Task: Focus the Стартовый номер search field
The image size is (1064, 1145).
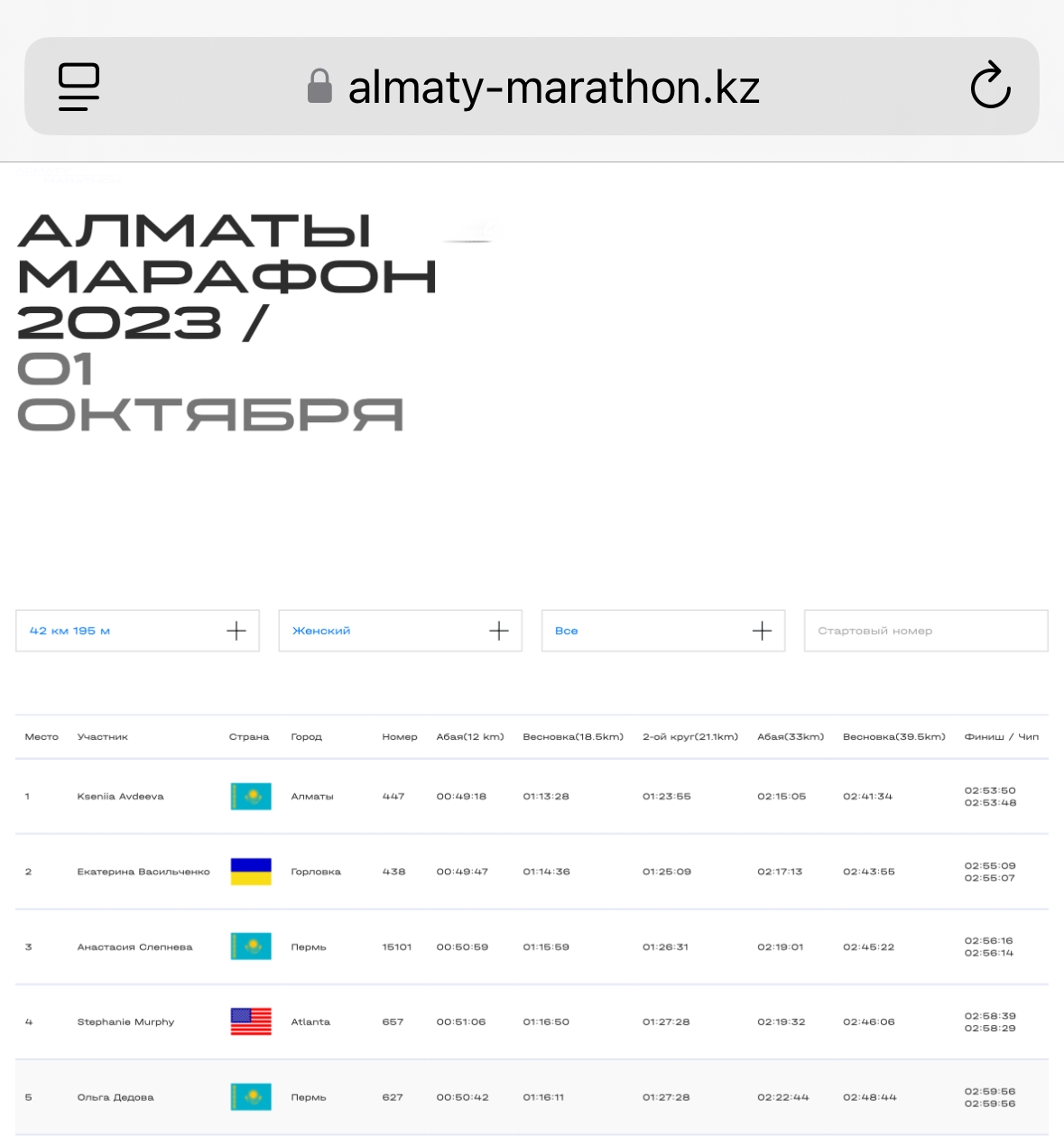Action: click(x=925, y=631)
